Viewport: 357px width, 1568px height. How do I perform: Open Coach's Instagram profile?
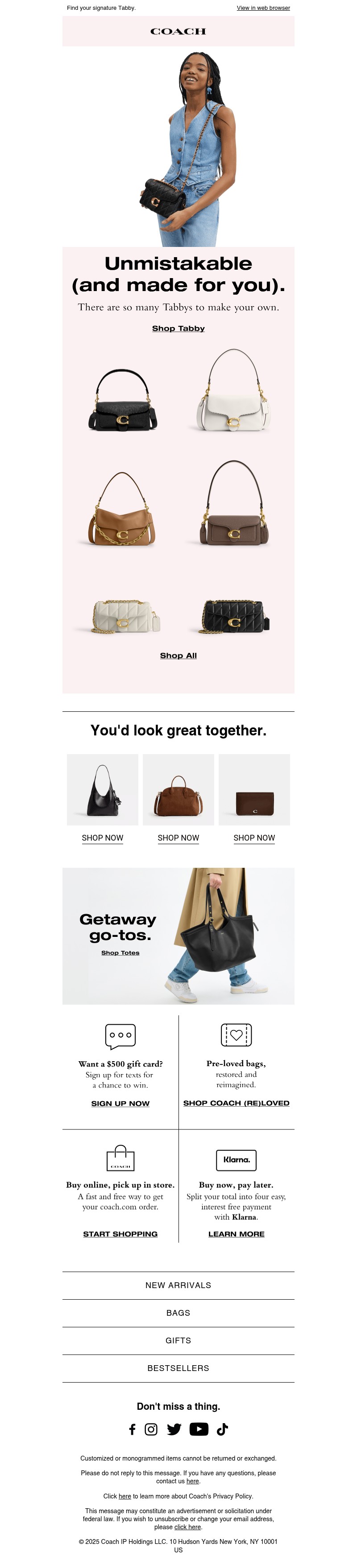pos(151,1429)
